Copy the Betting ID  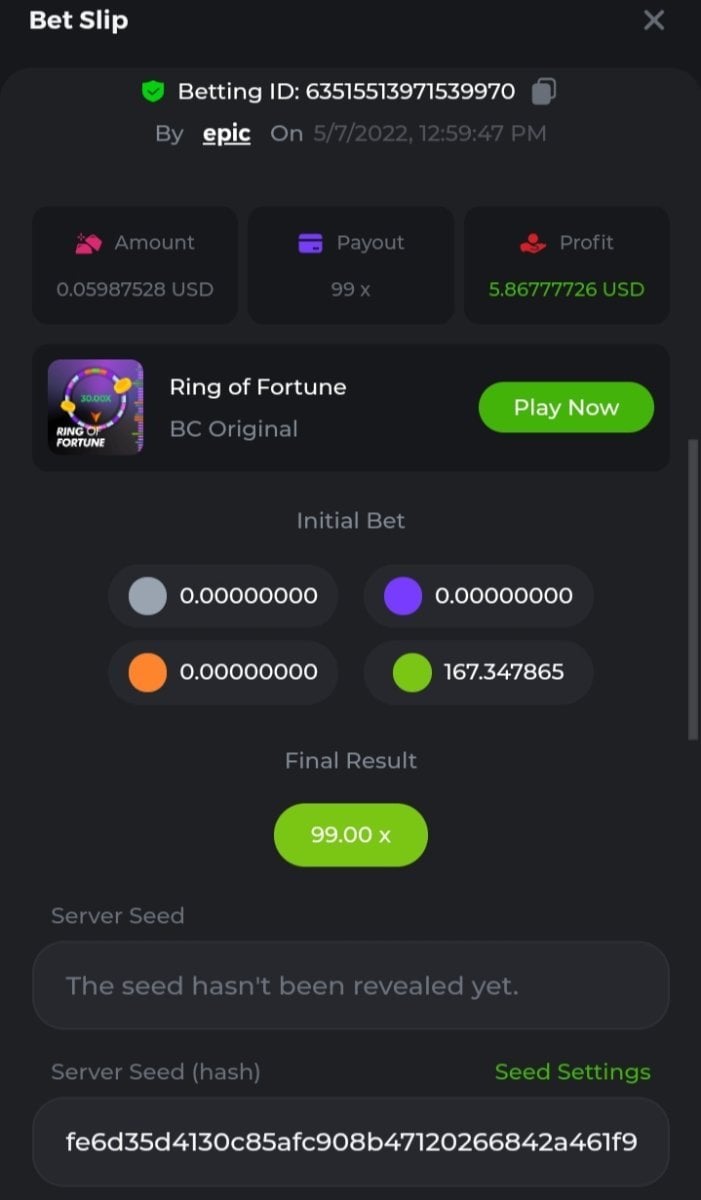click(543, 92)
